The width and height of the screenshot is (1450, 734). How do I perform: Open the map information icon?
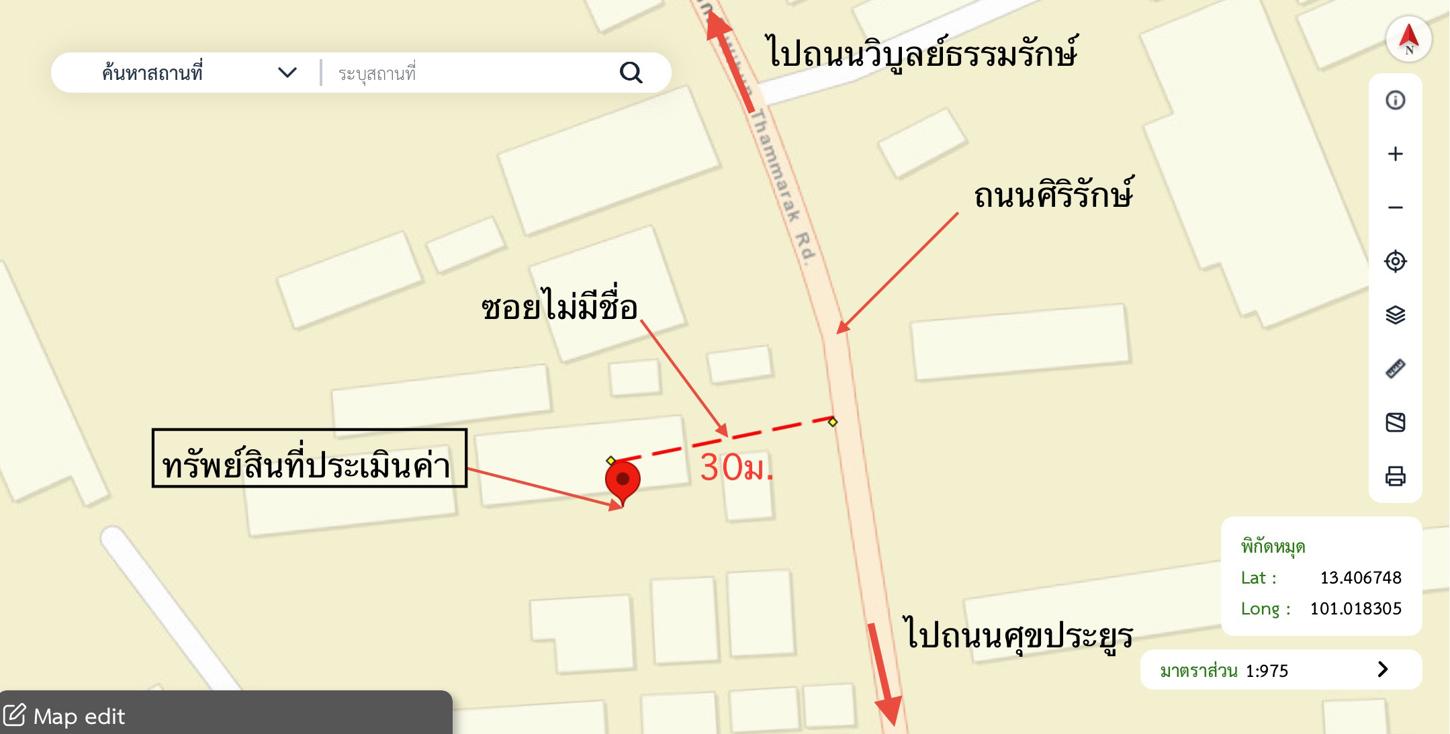pyautogui.click(x=1395, y=100)
